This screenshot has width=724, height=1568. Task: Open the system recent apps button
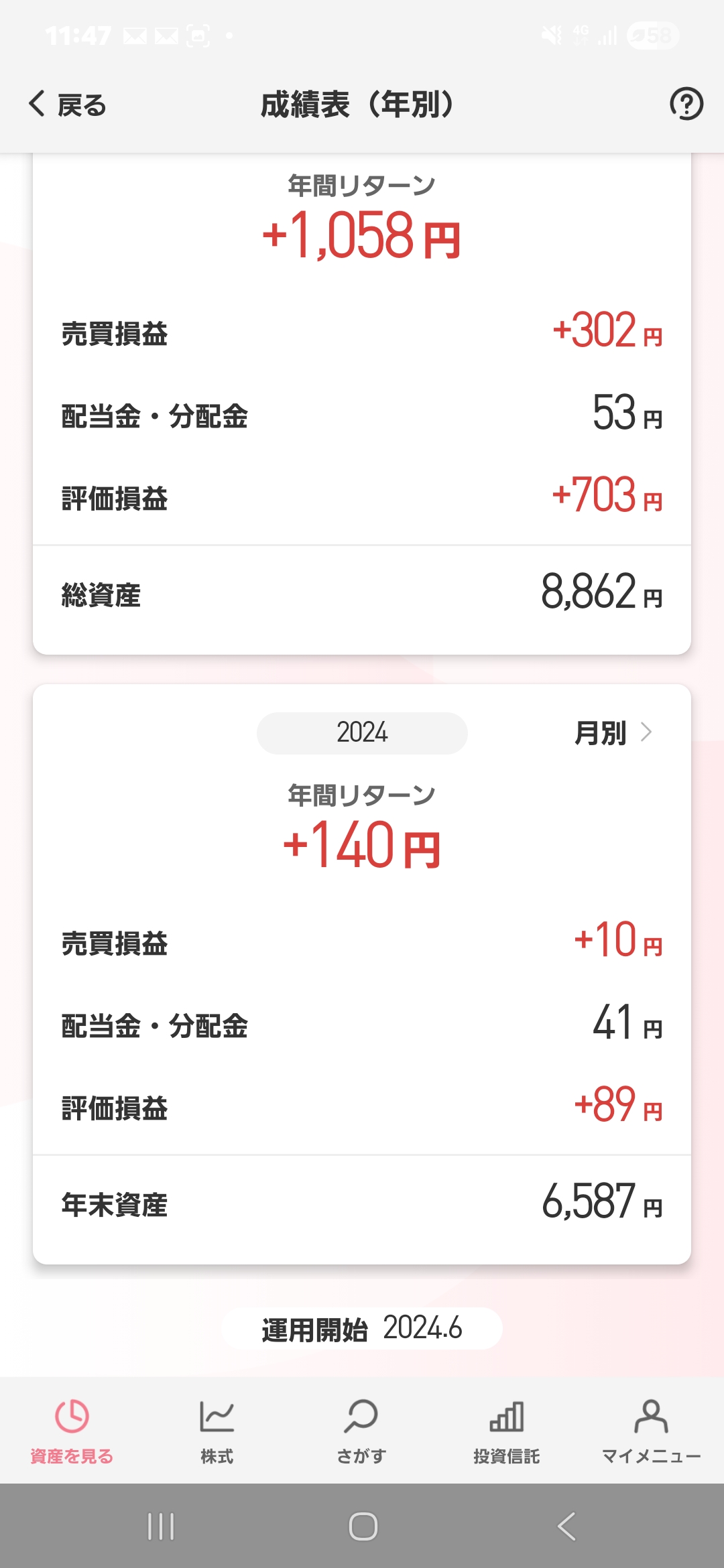[x=161, y=1526]
